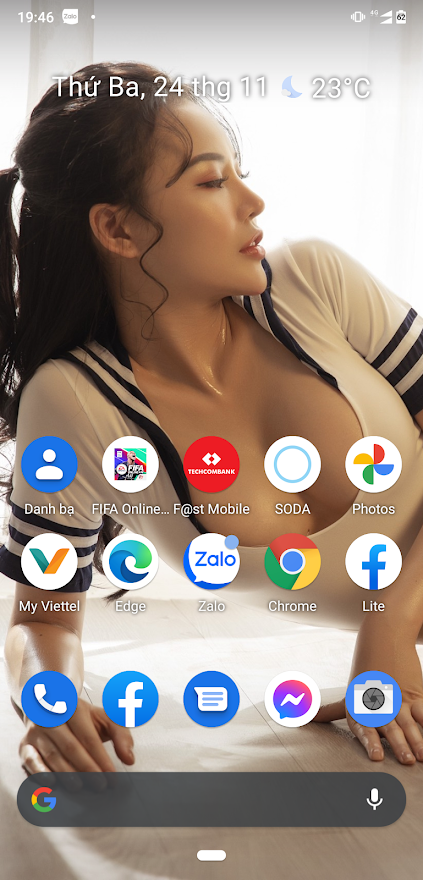Launch FIFA Online game
423x880 pixels.
click(x=130, y=464)
